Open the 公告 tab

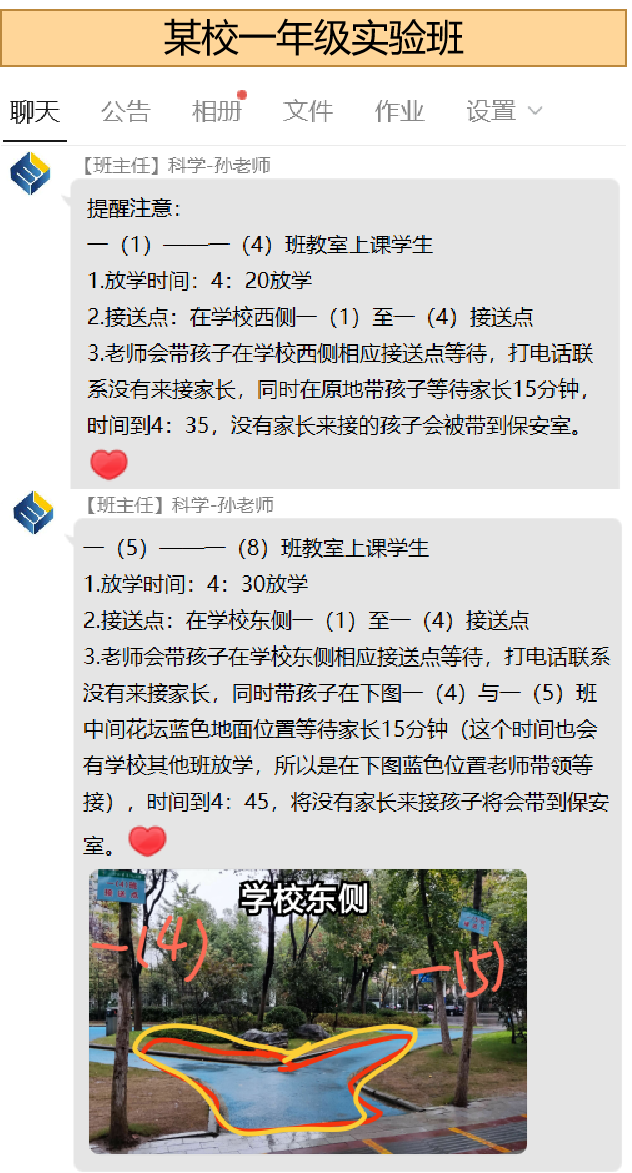tap(126, 112)
